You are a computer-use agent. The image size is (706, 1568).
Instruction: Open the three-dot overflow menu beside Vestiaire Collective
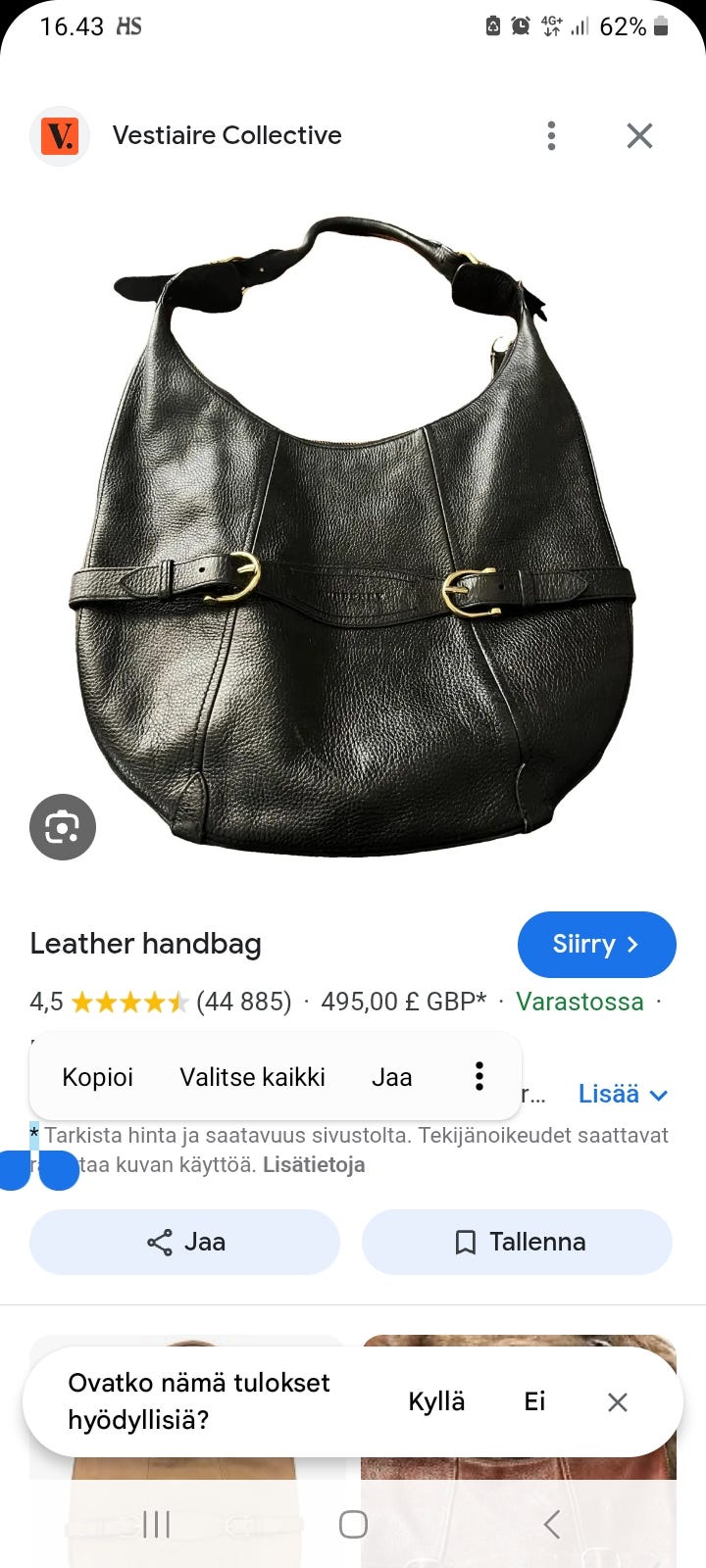[x=551, y=136]
